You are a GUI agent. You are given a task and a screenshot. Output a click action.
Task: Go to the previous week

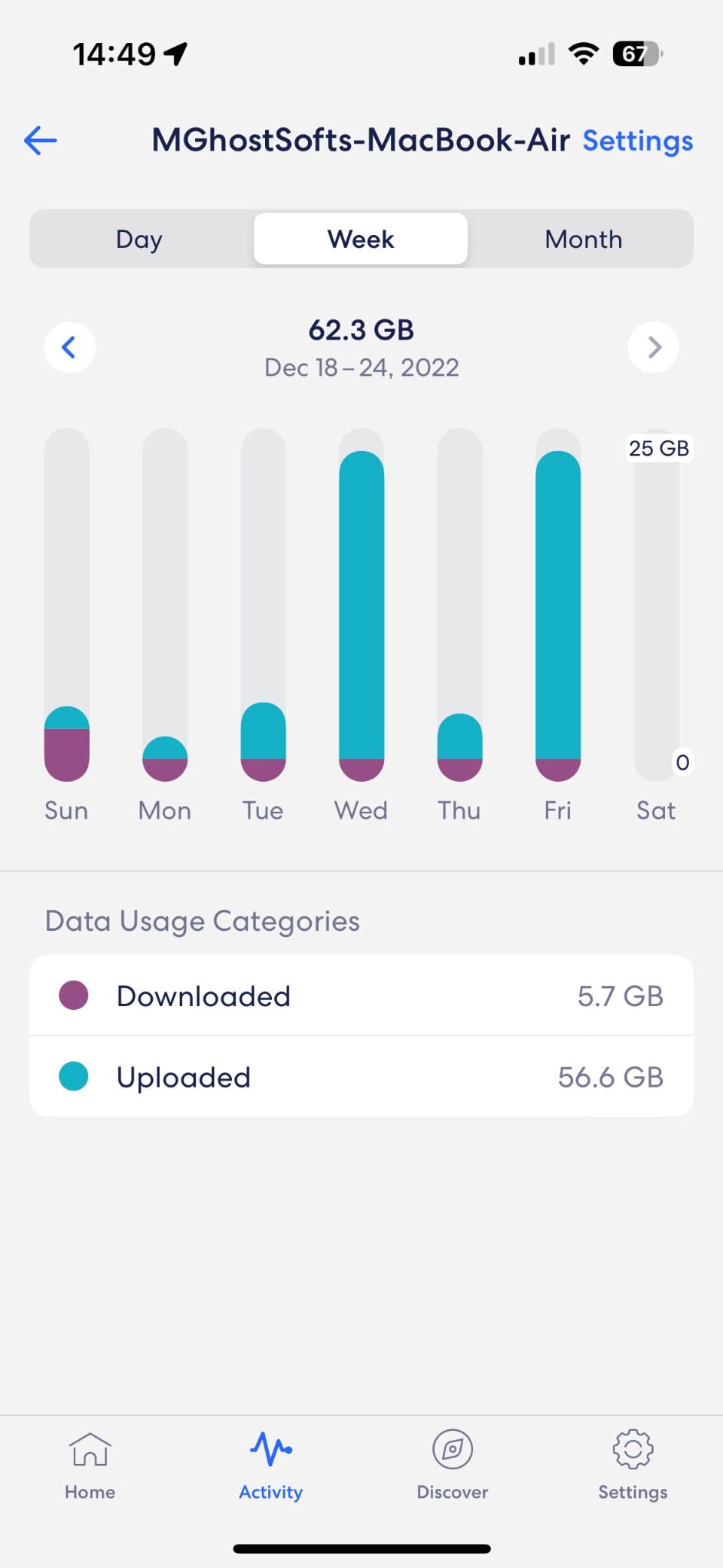tap(69, 347)
